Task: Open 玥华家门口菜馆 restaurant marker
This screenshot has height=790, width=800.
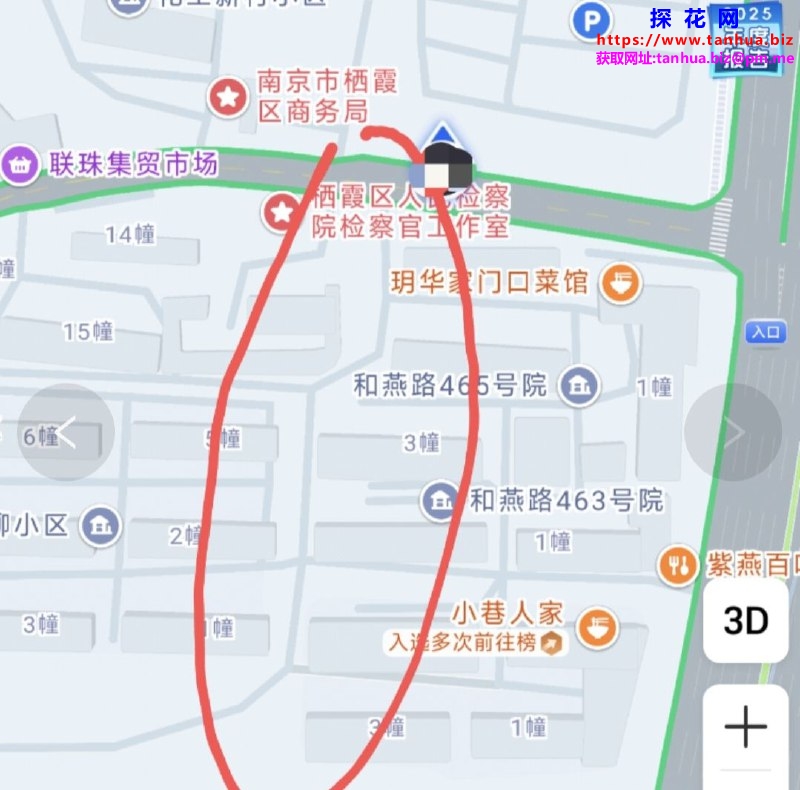Action: [x=620, y=285]
